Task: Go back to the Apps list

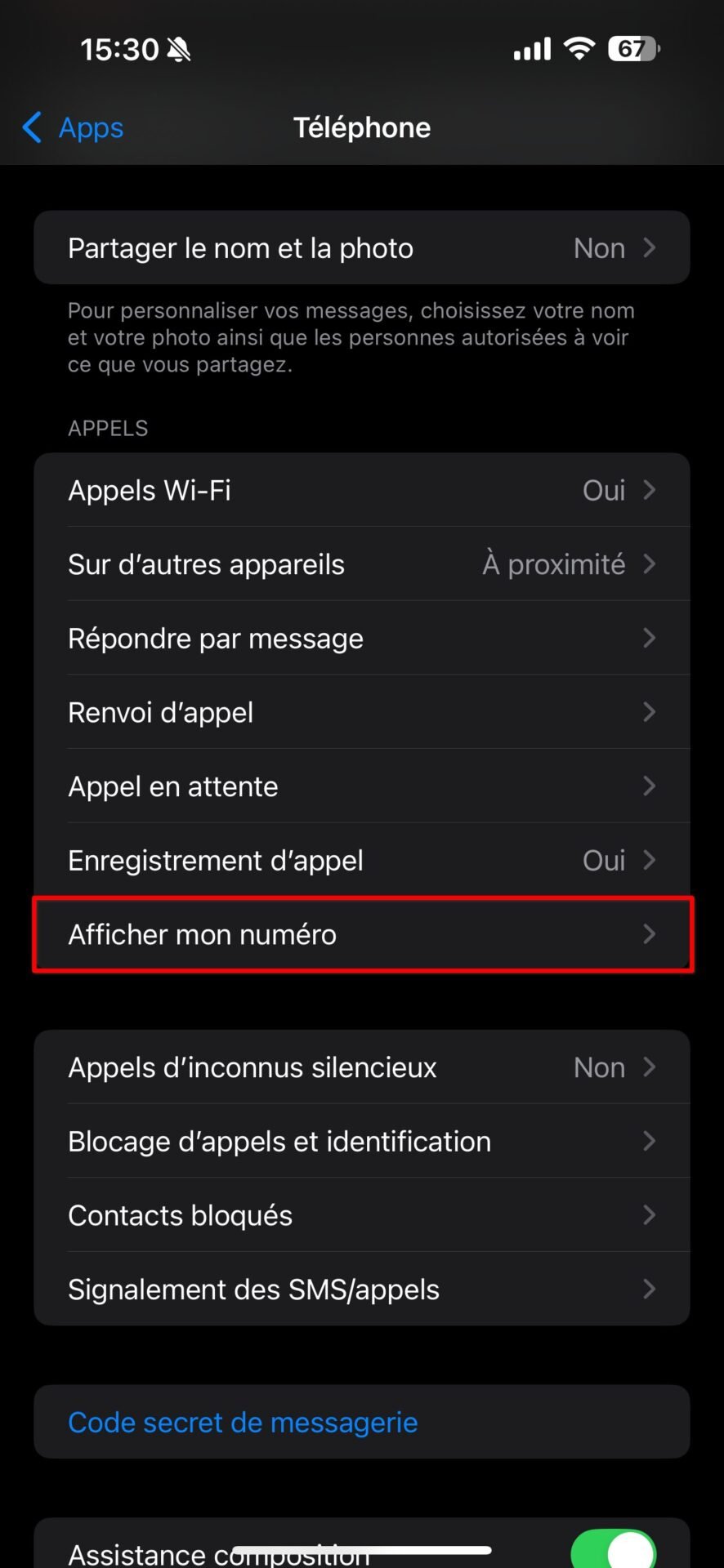Action: [x=73, y=127]
